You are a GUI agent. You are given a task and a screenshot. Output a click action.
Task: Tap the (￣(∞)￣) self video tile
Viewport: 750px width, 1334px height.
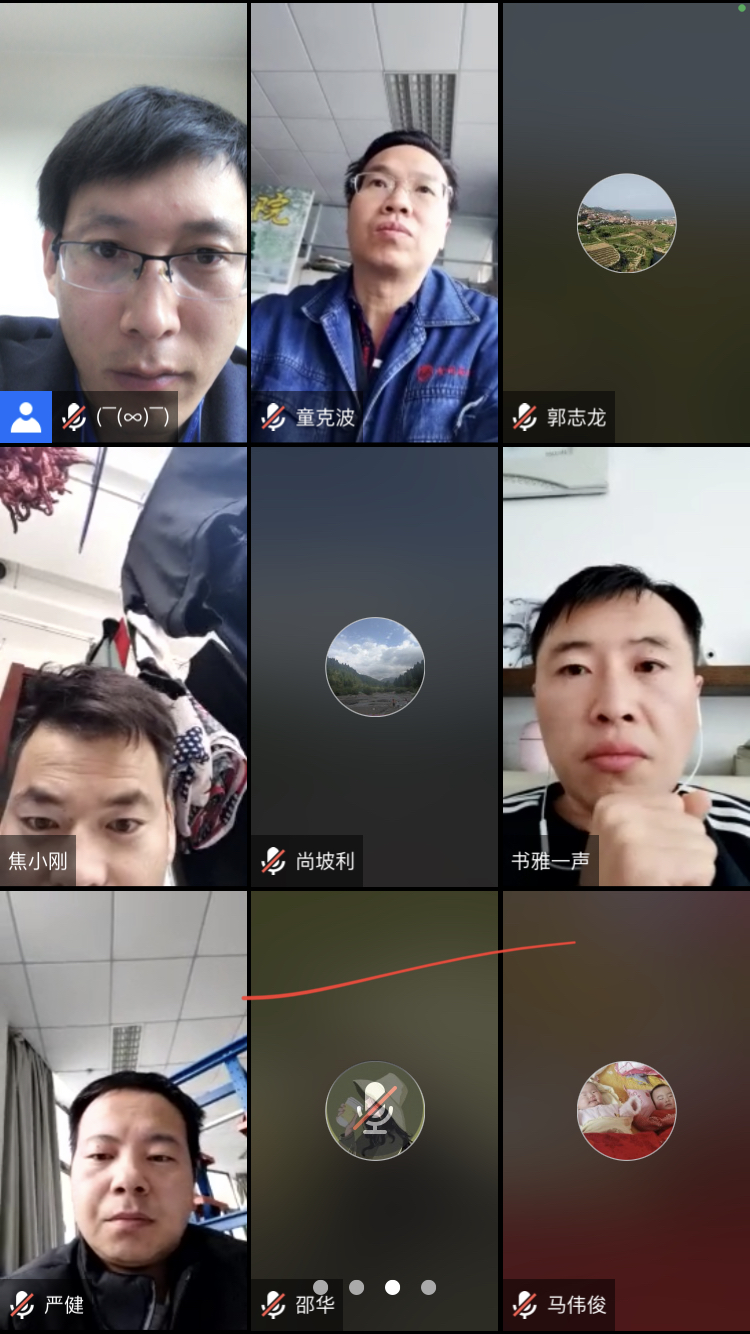[x=123, y=222]
